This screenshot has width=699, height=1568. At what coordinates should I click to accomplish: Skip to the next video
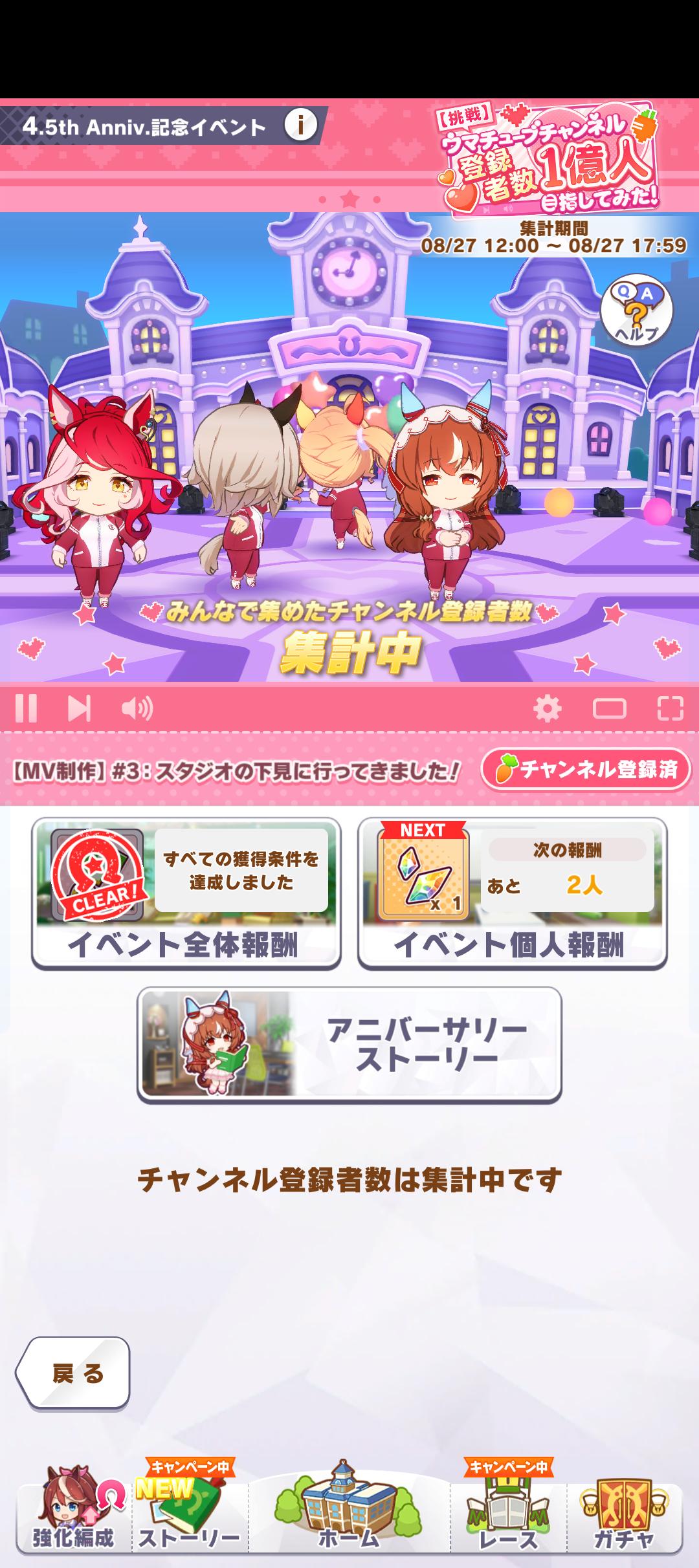[79, 708]
